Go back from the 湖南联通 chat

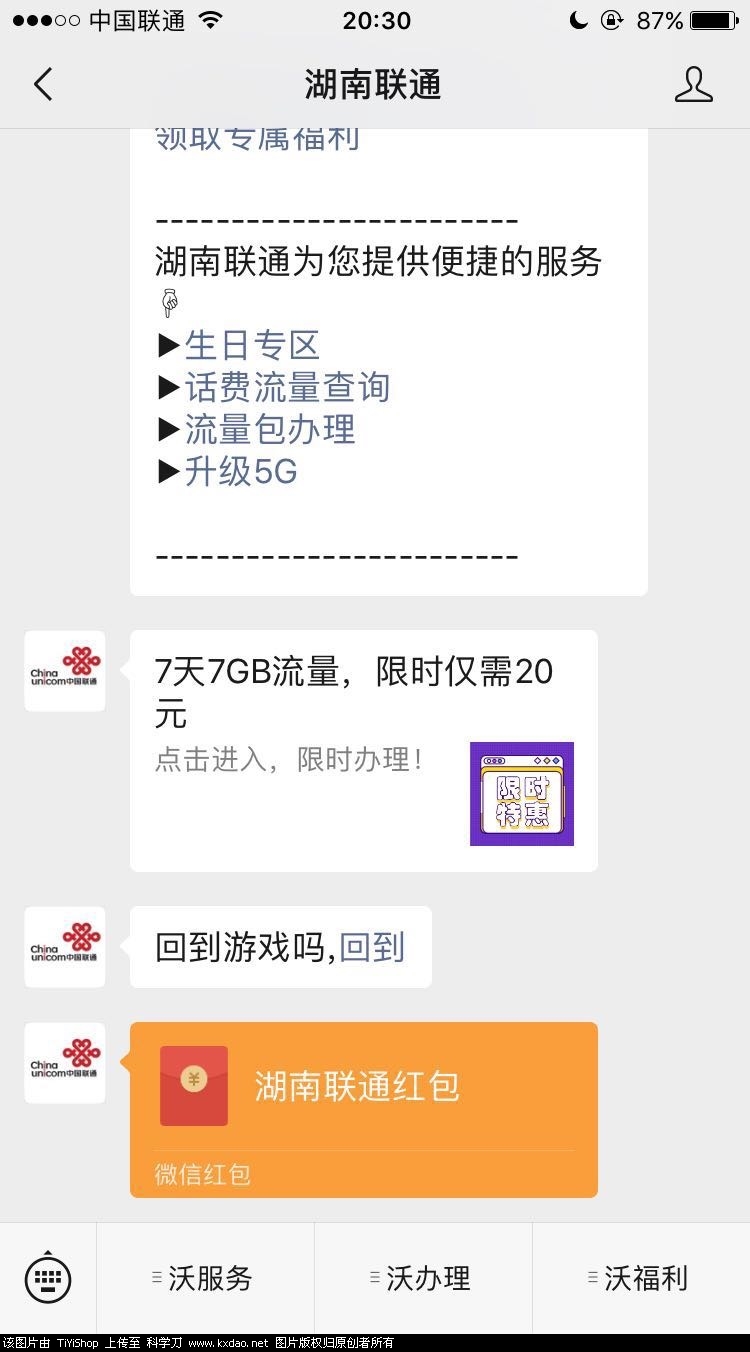[43, 85]
